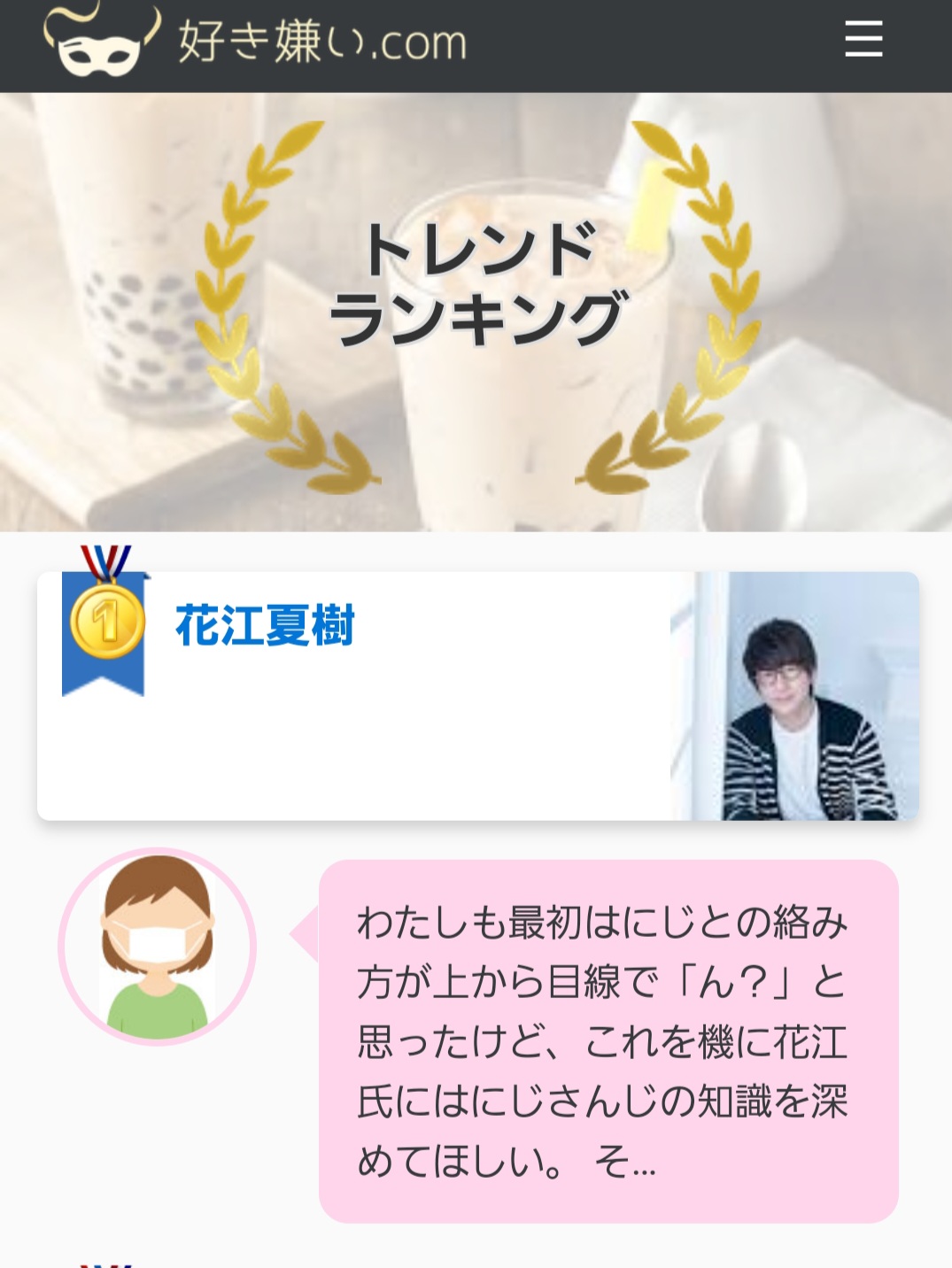Open the hamburger menu

(863, 40)
